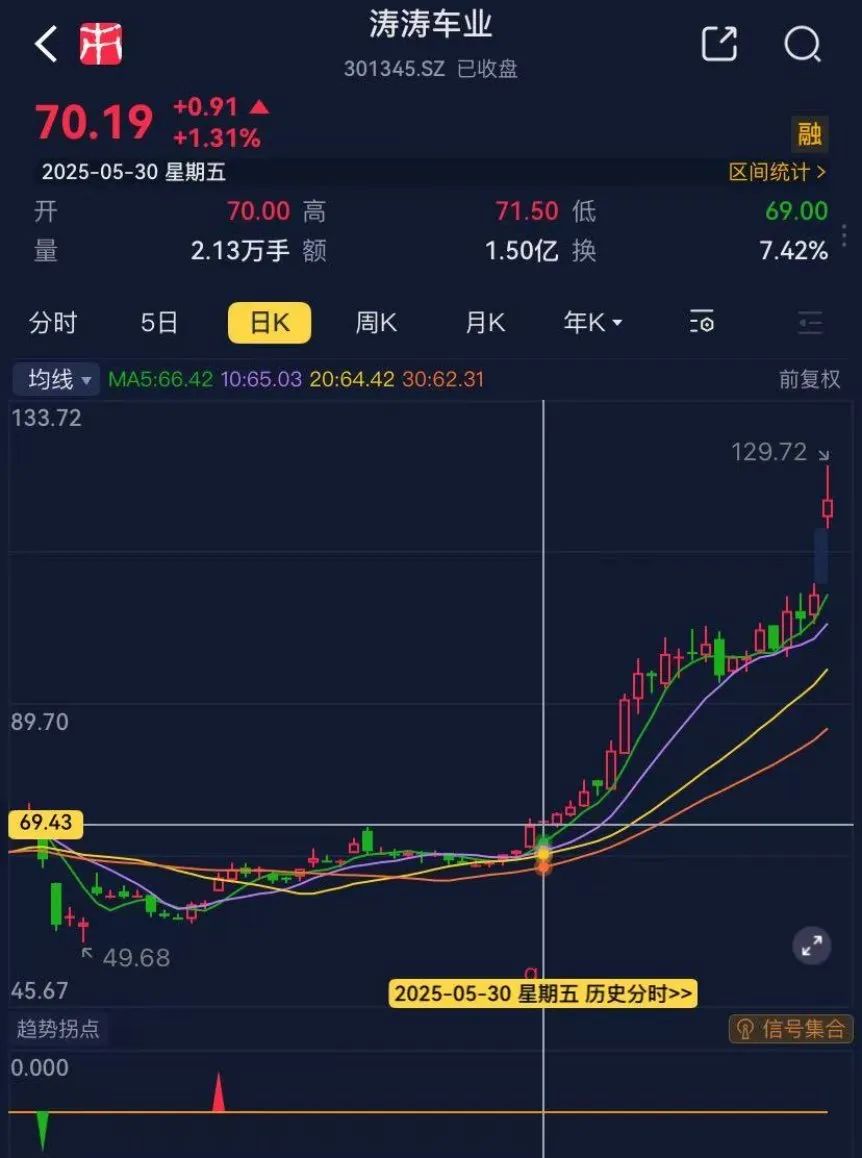Open 历史分时 for 2025-05-30
The height and width of the screenshot is (1158, 862).
[x=543, y=993]
